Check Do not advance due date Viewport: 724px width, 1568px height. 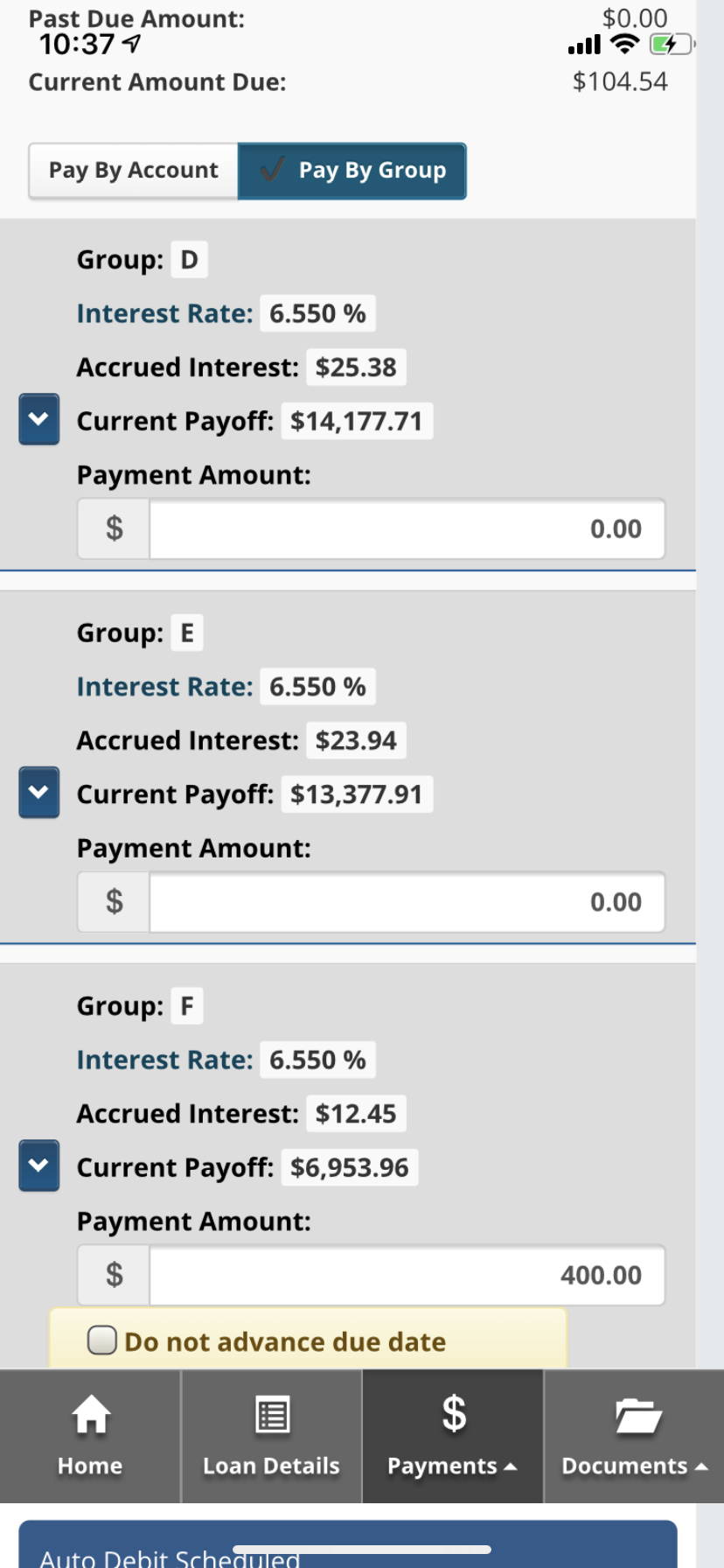pyautogui.click(x=102, y=1340)
